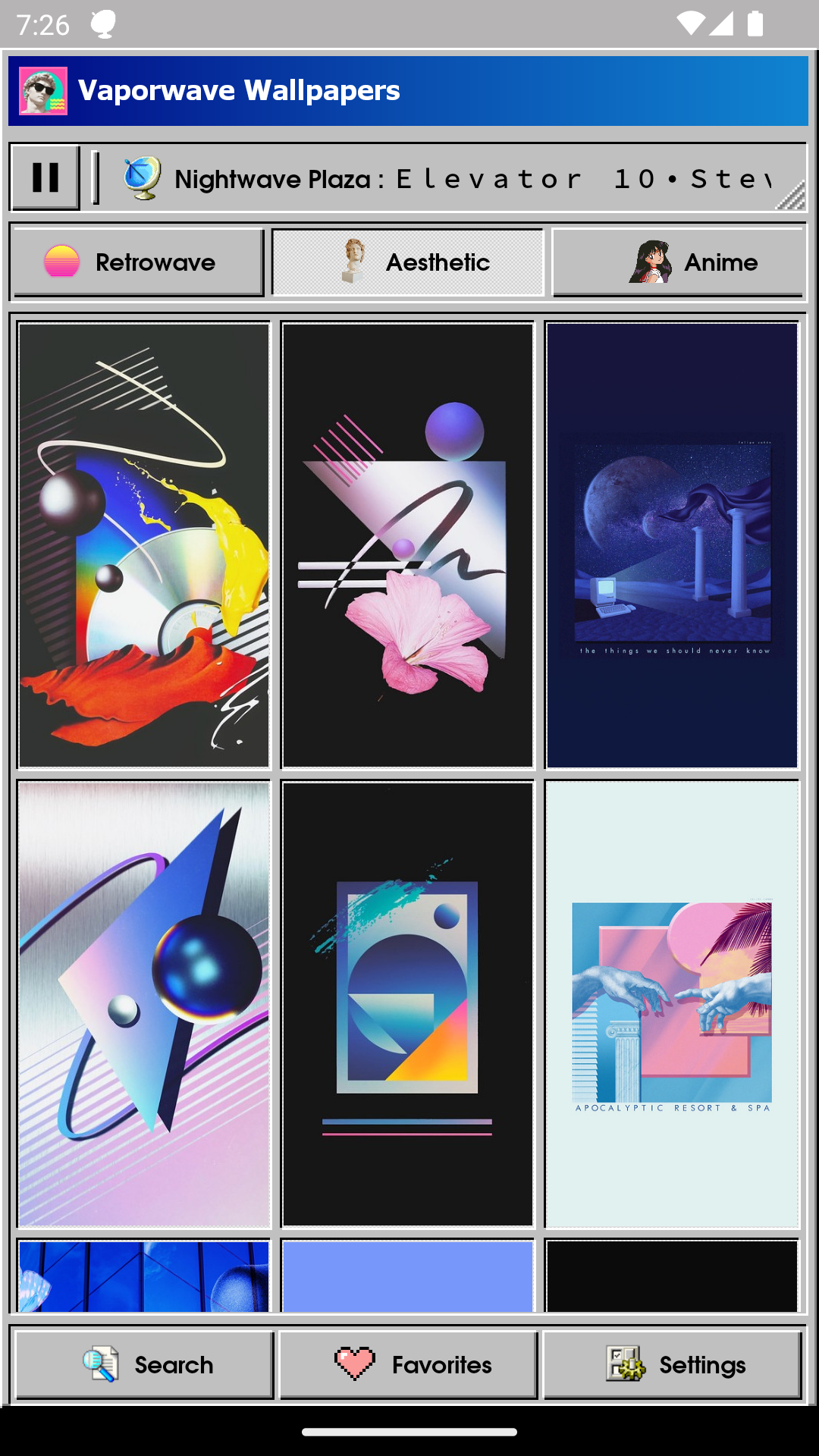
Task: Switch to the Retrowave category
Action: coord(138,262)
